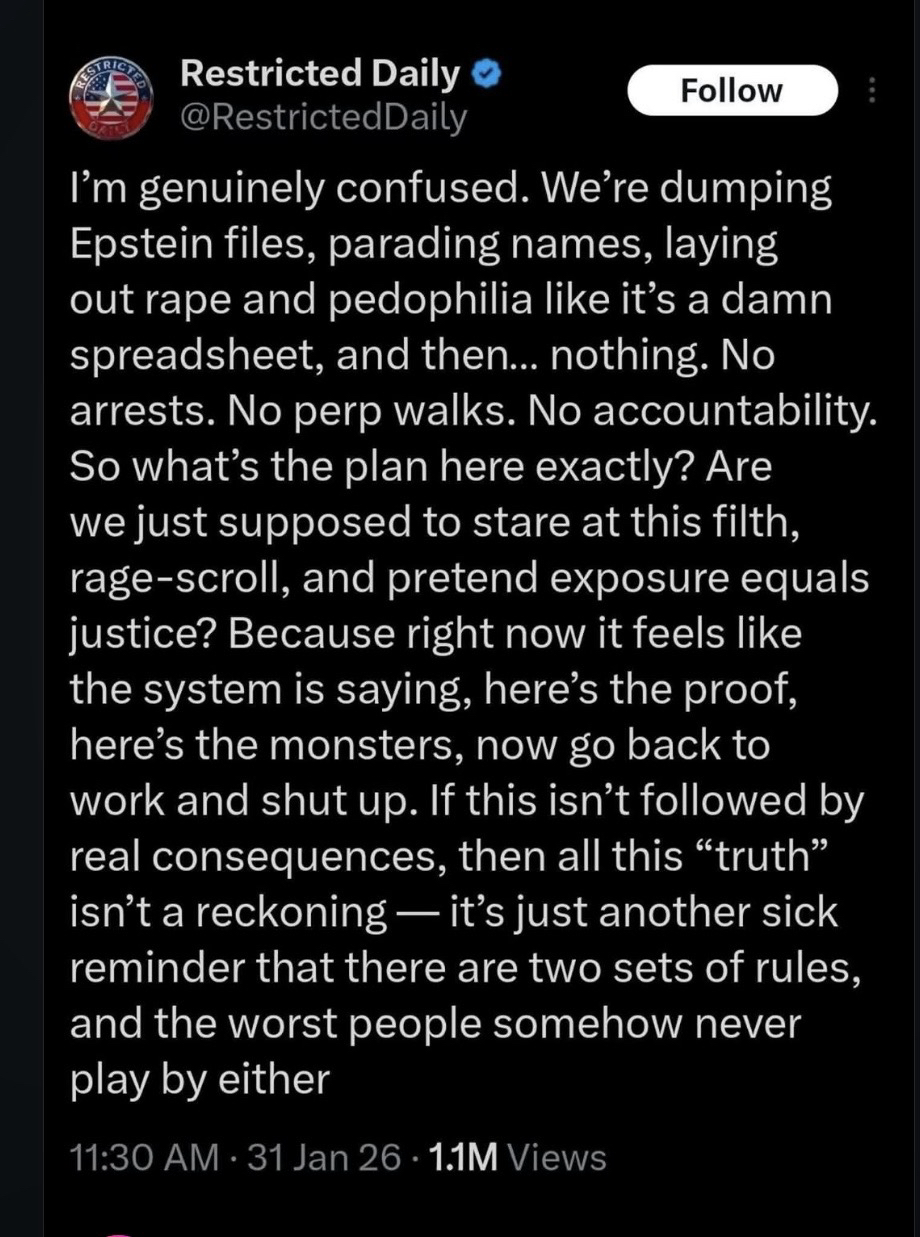Open the post's three-dot overflow menu

pos(872,92)
